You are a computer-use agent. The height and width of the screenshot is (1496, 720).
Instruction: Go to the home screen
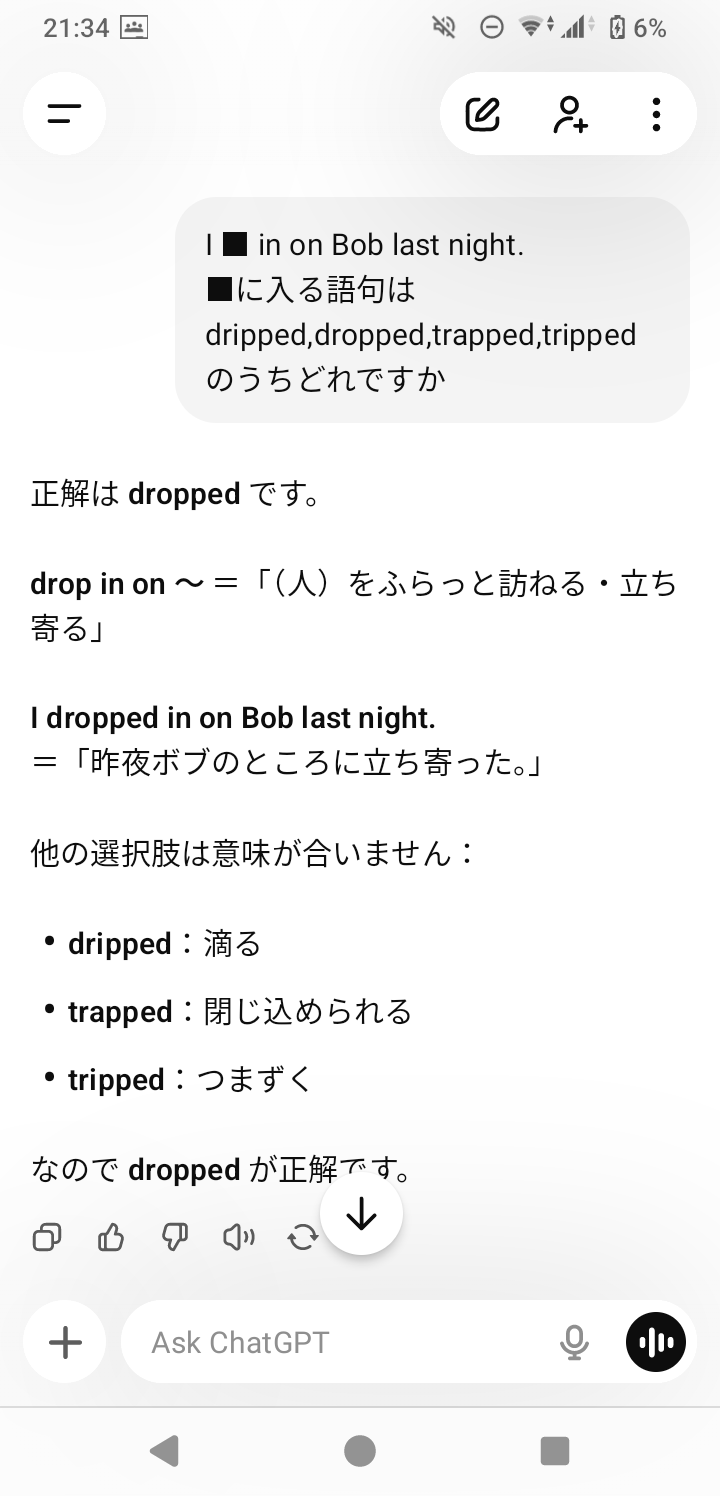pyautogui.click(x=360, y=1450)
